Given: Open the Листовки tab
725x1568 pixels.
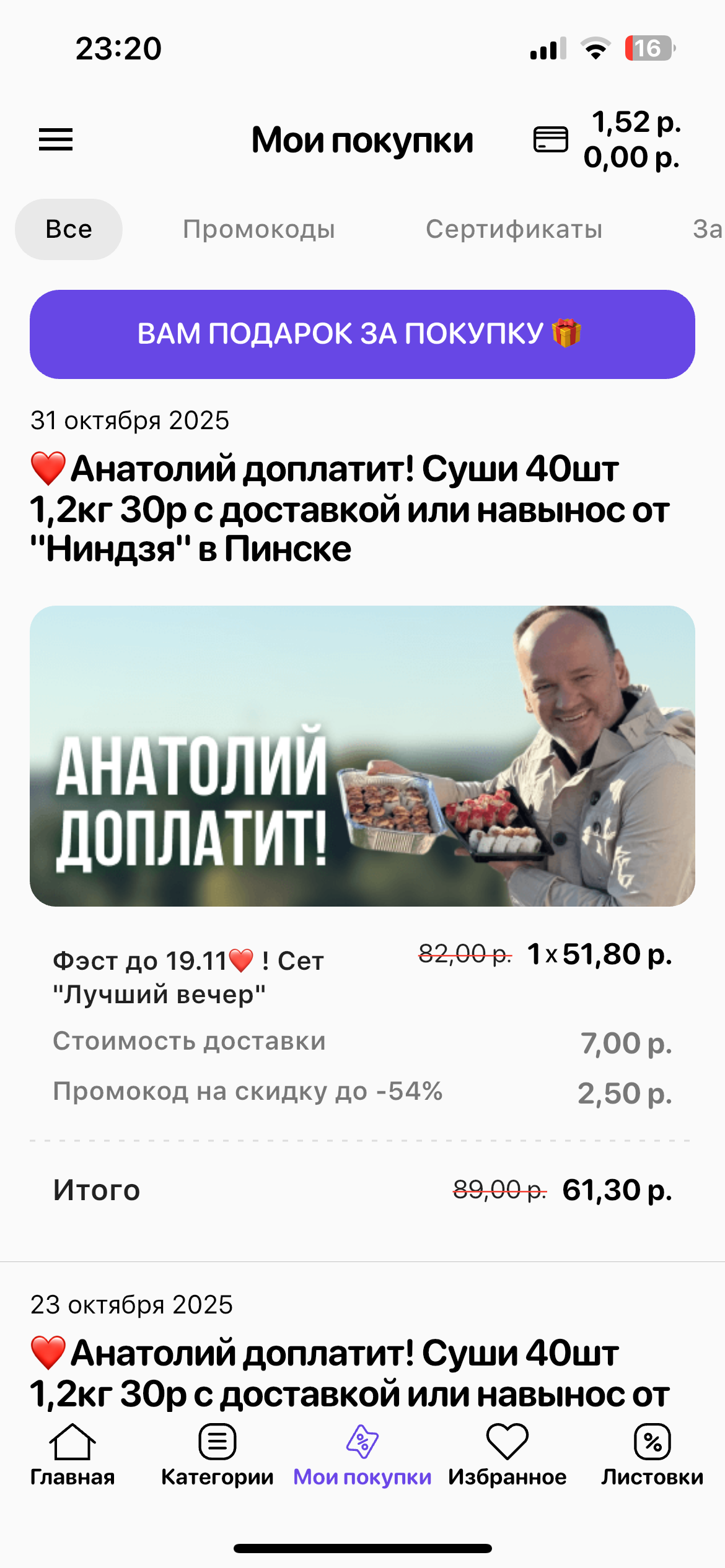Looking at the screenshot, I should click(652, 1455).
